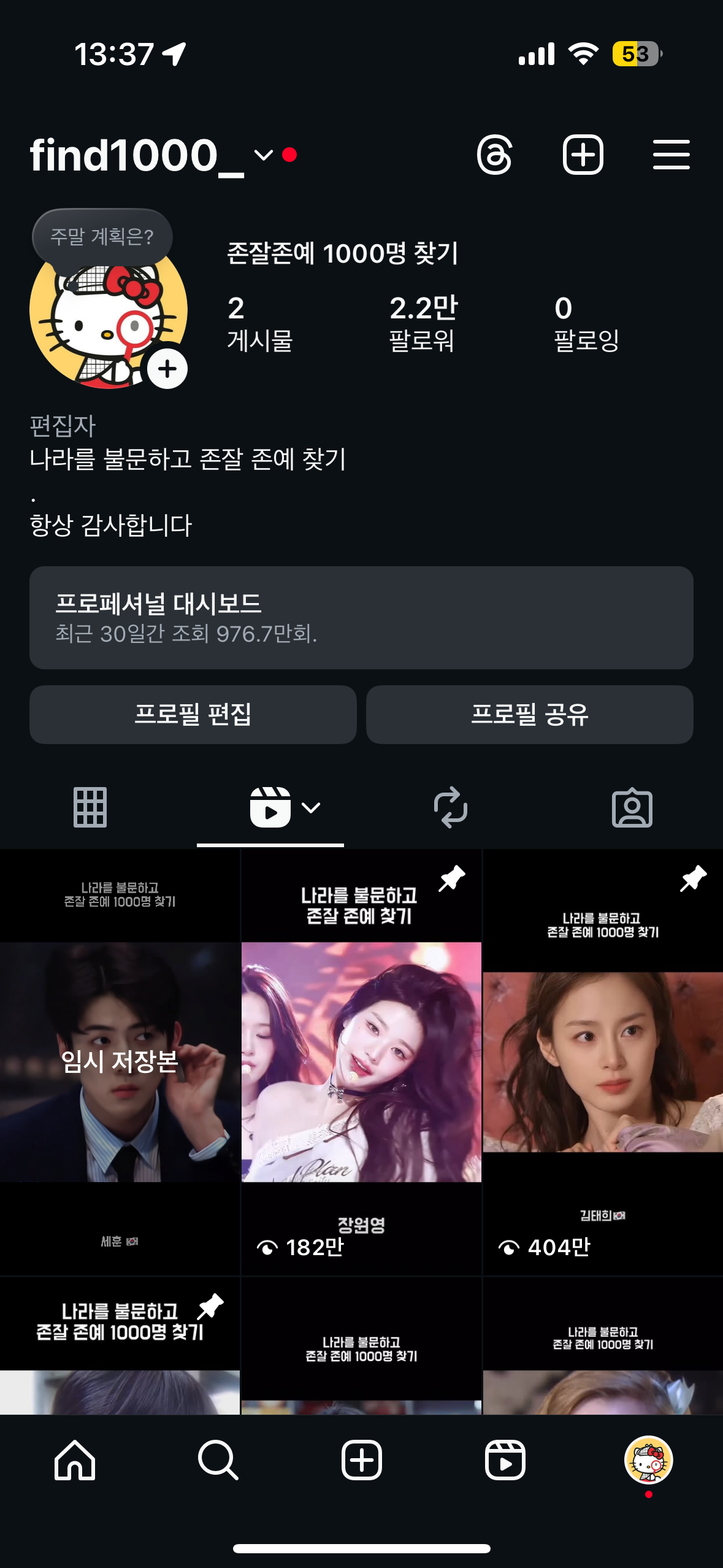View the 2.2만 팔로워 list
The image size is (723, 1568).
(423, 323)
